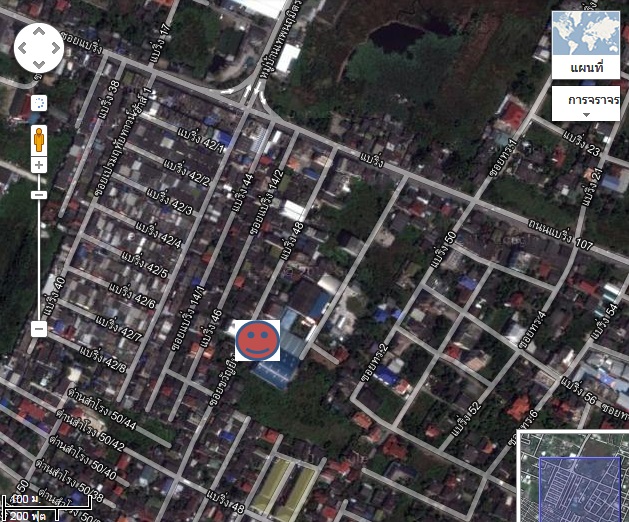Viewport: 629px width, 522px height.
Task: Tap the red smiley face marker
Action: (257, 341)
